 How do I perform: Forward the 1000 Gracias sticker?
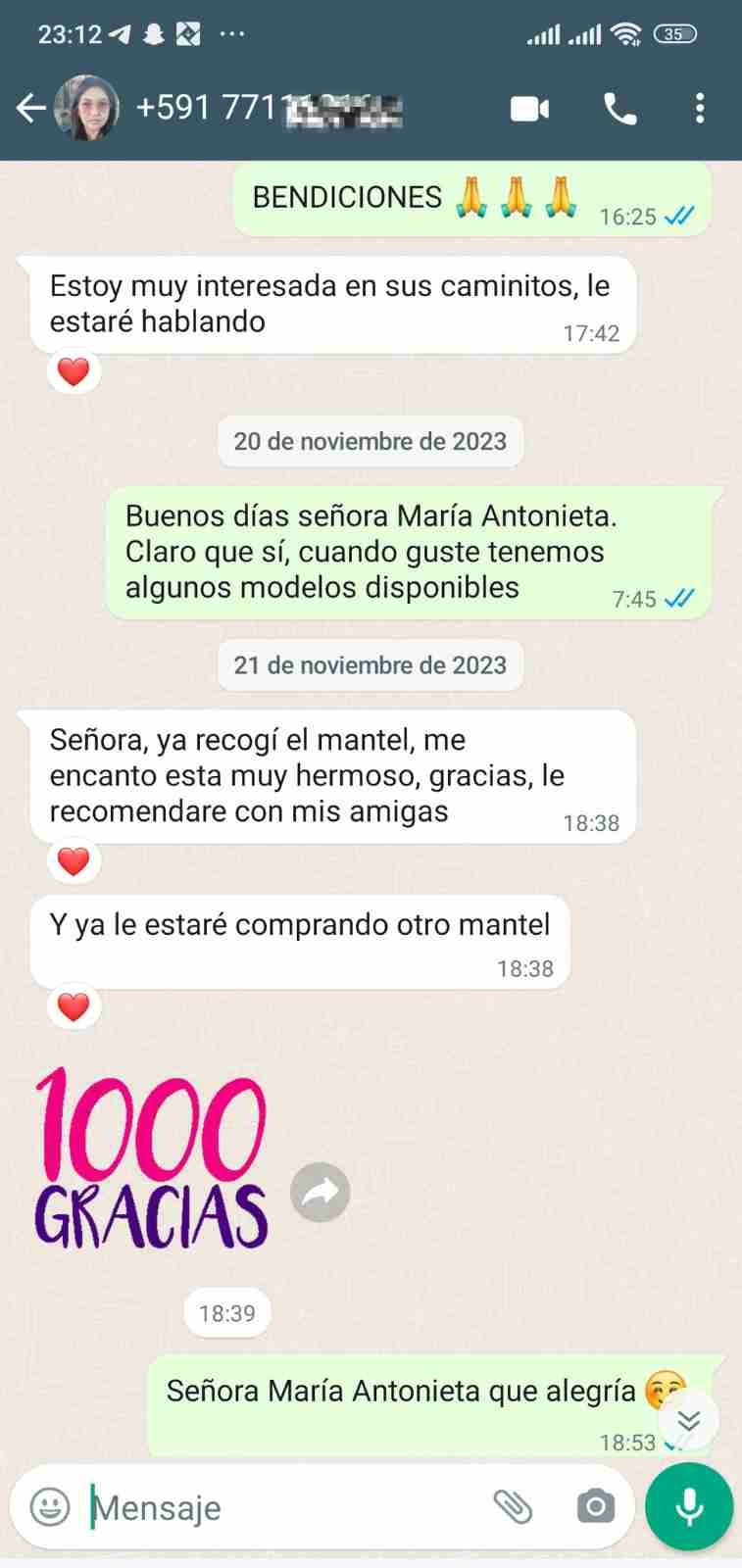point(320,1192)
